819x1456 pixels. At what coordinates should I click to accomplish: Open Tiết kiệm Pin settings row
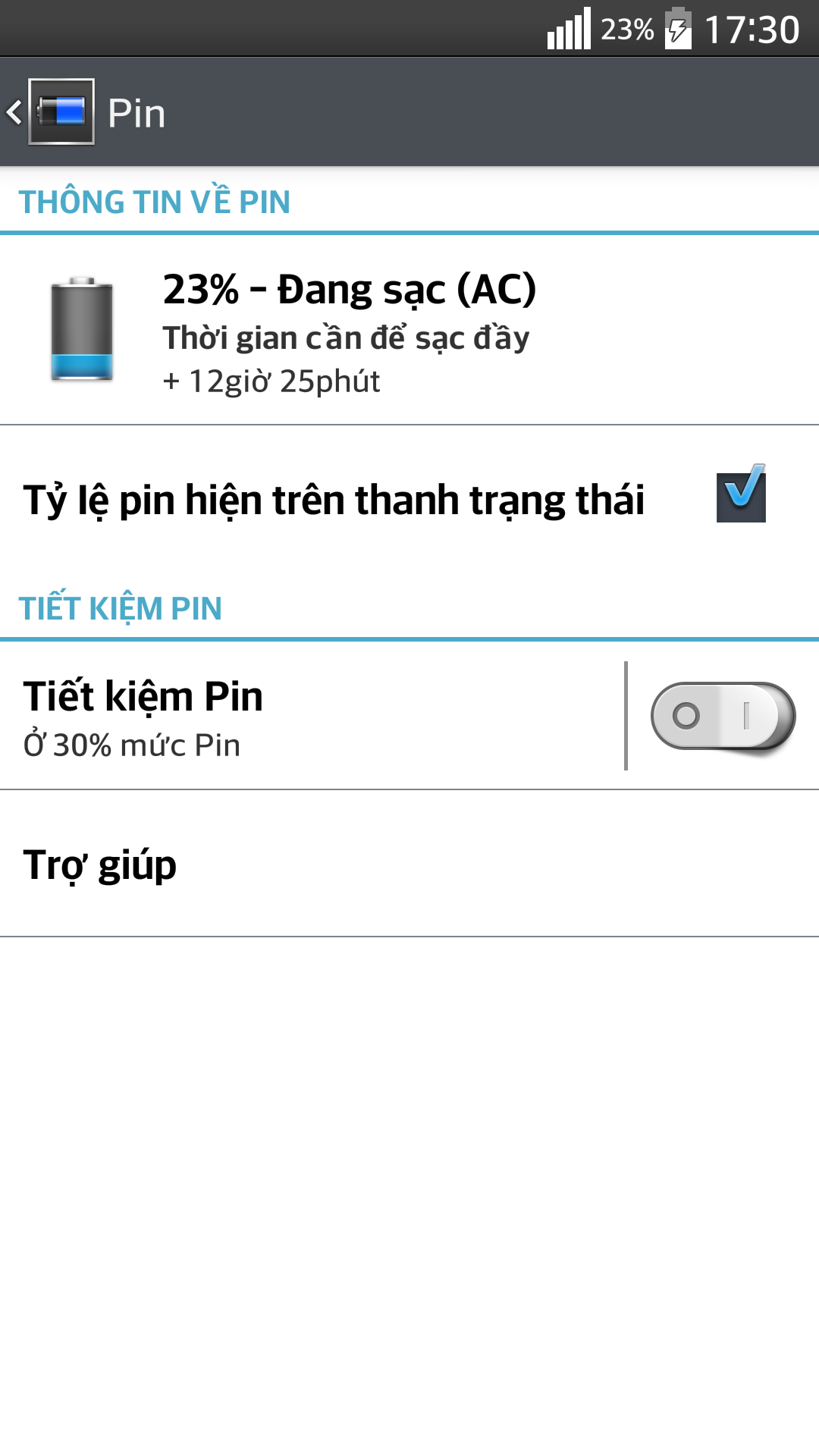point(311,716)
